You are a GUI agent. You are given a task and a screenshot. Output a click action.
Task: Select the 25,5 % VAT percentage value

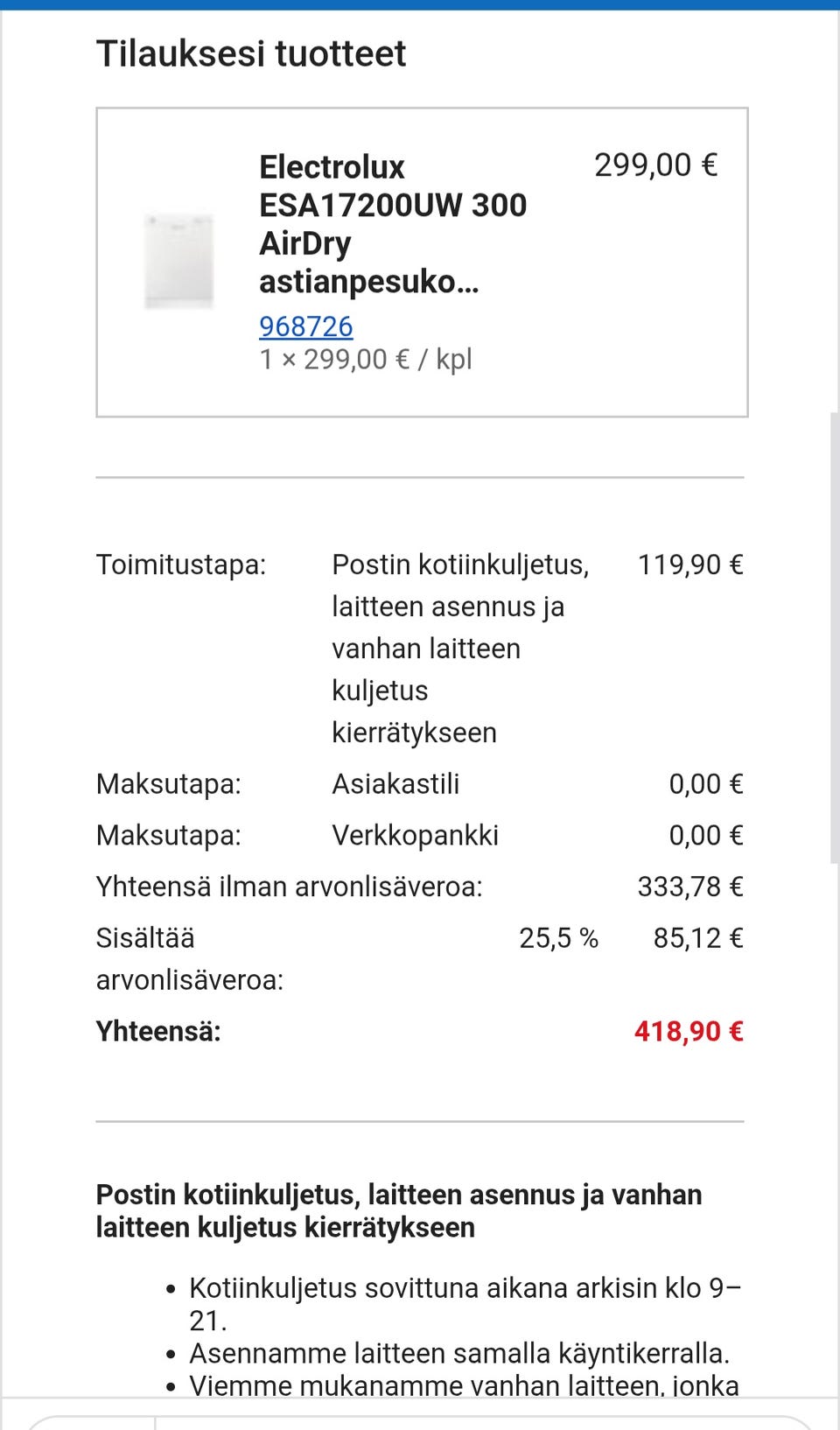[x=559, y=938]
